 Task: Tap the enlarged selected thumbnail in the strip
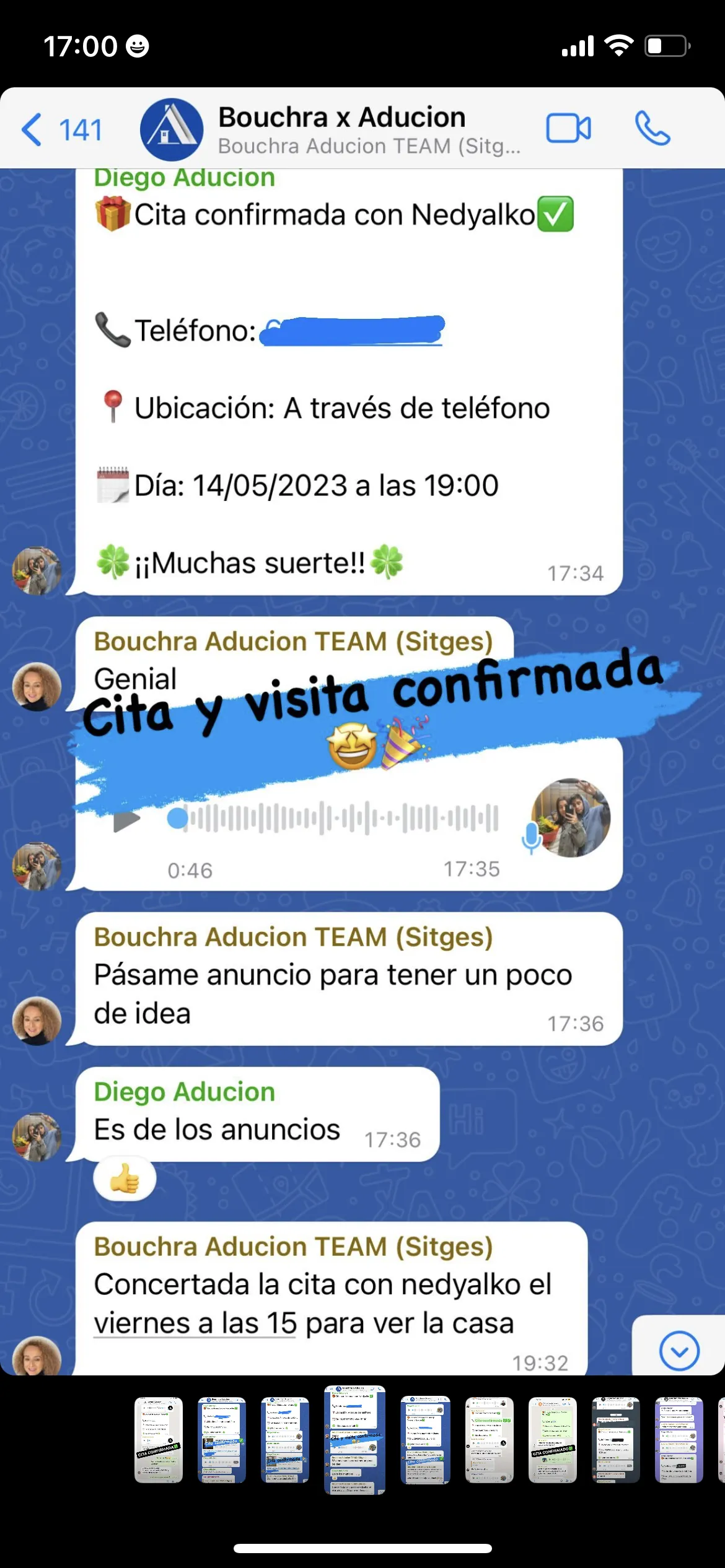[354, 1439]
